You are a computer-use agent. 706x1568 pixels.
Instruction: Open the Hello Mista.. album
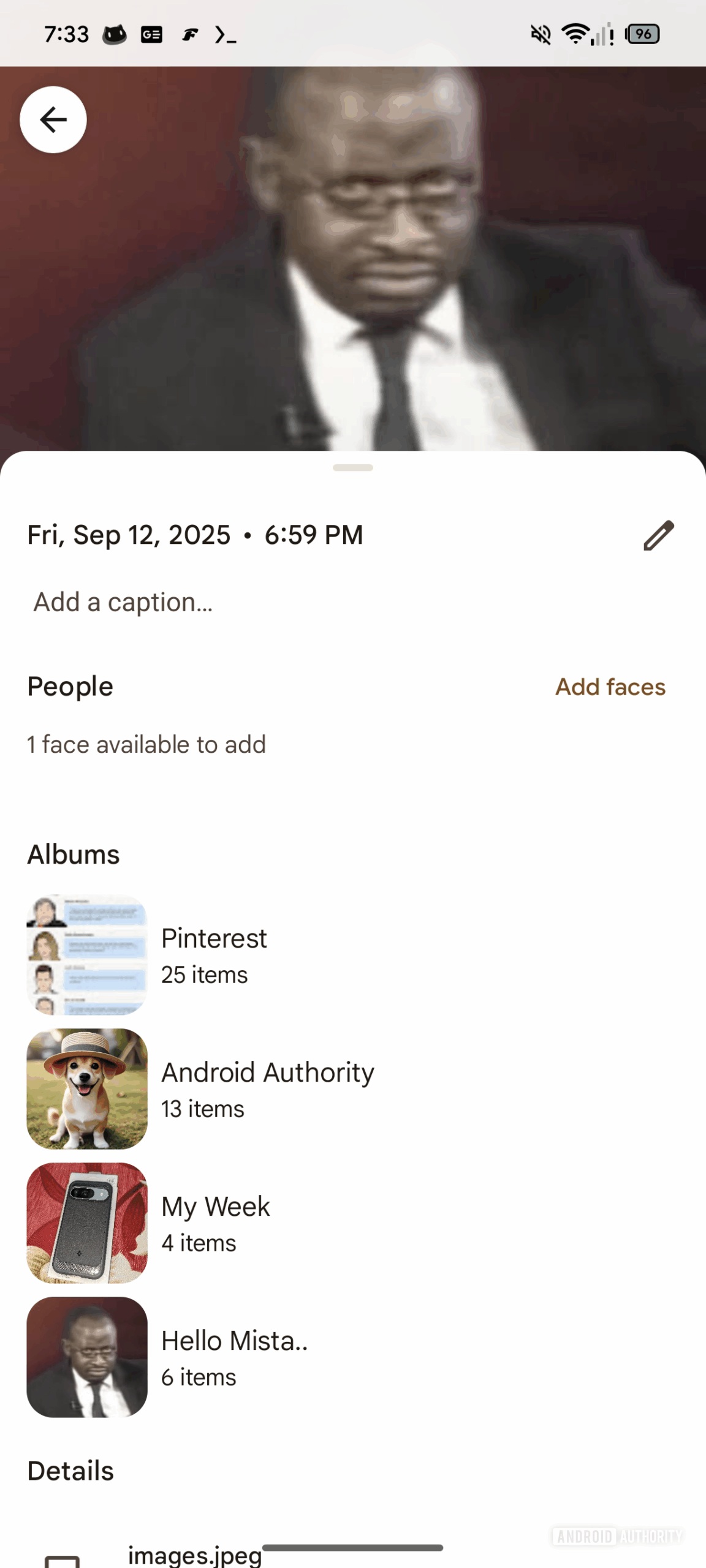coord(234,1357)
